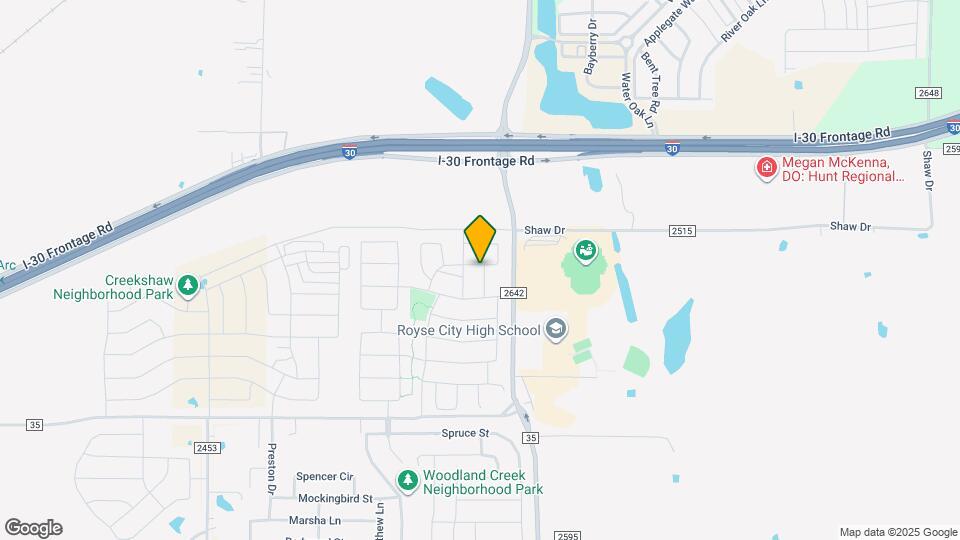Screen dimensions: 960x540
Task: Select the Megan McKenna, DO medical pin
Action: (x=767, y=168)
